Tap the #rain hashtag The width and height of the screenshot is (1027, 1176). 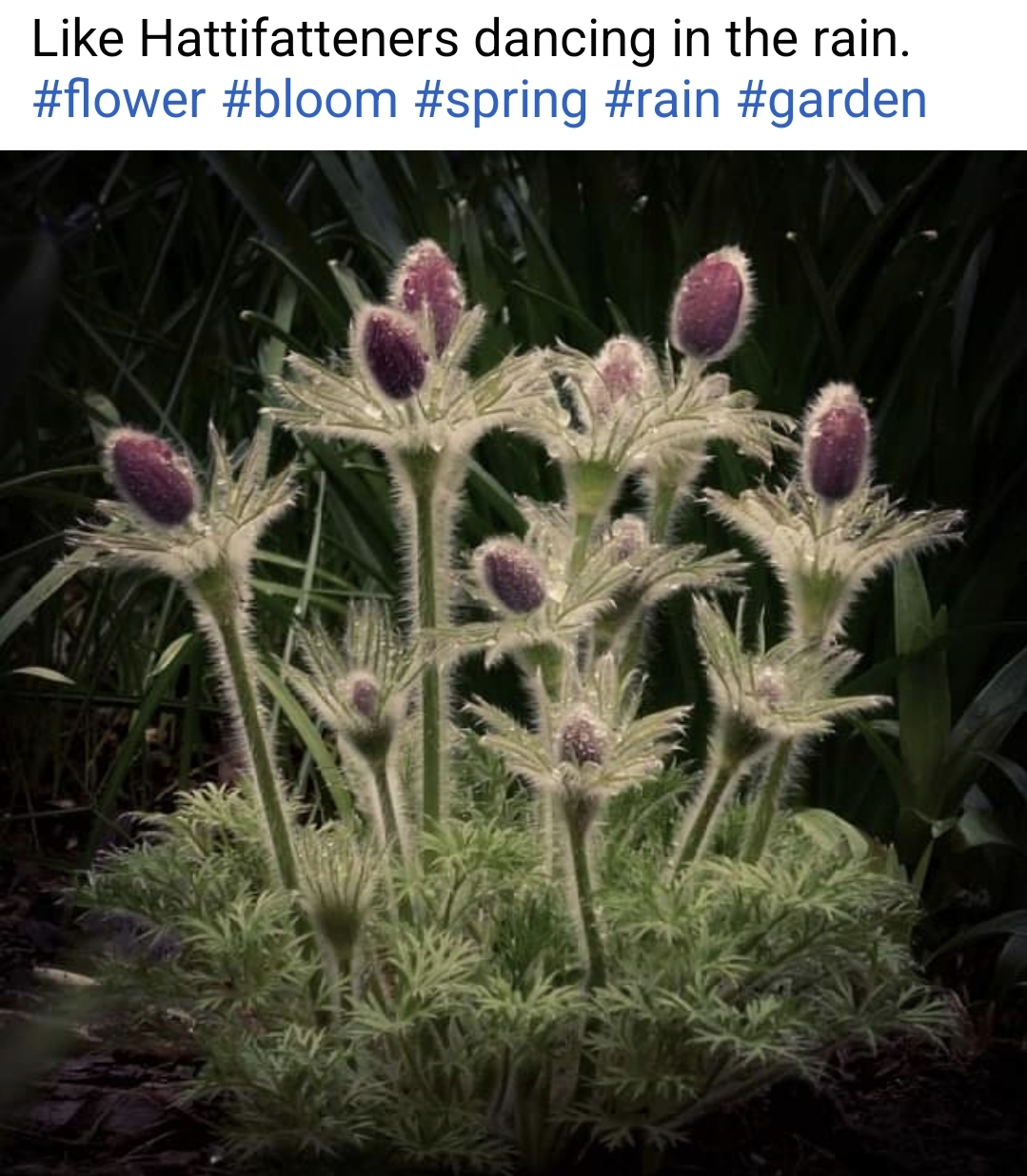(x=662, y=101)
